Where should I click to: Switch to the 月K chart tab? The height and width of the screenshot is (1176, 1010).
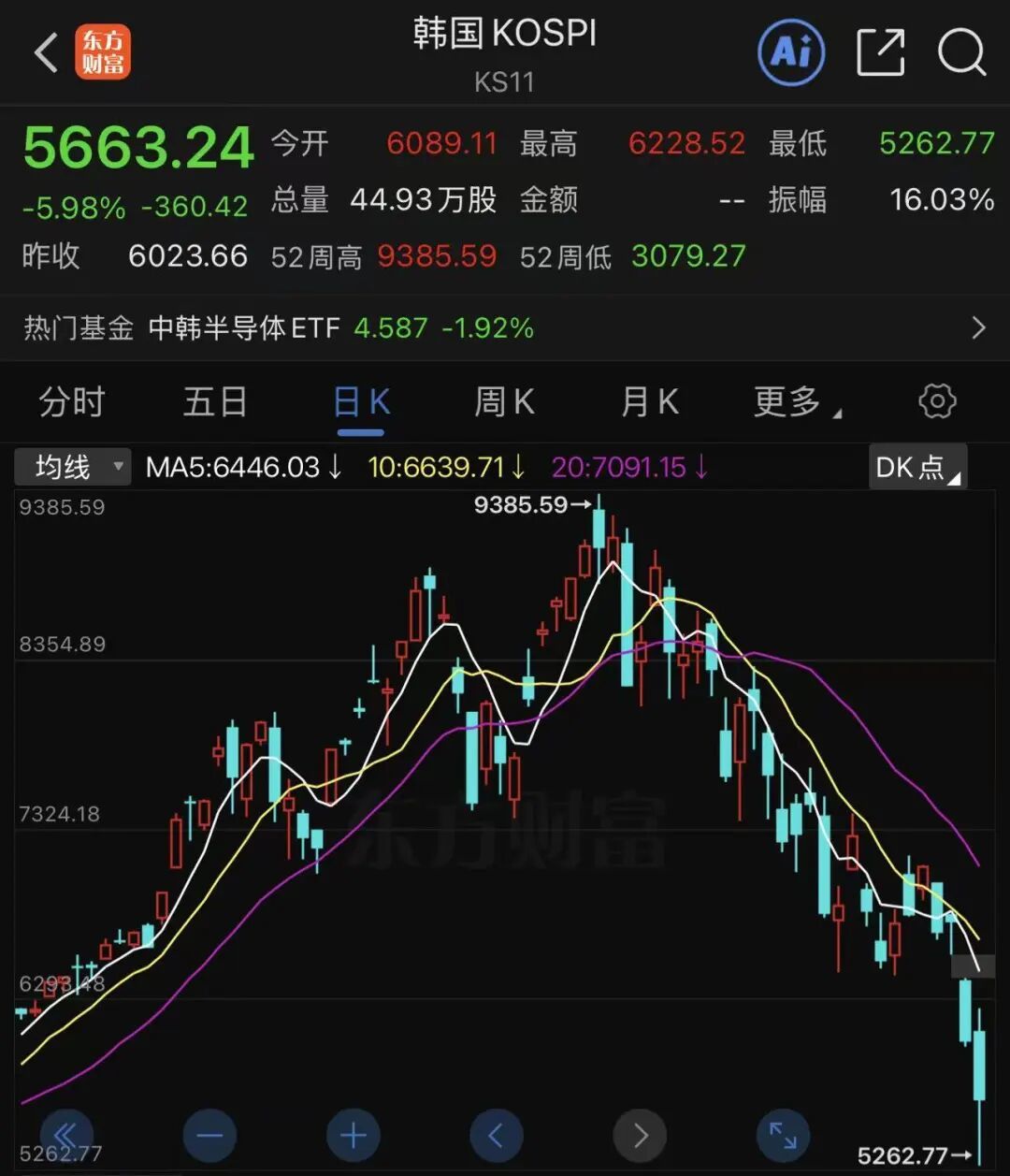pos(650,402)
